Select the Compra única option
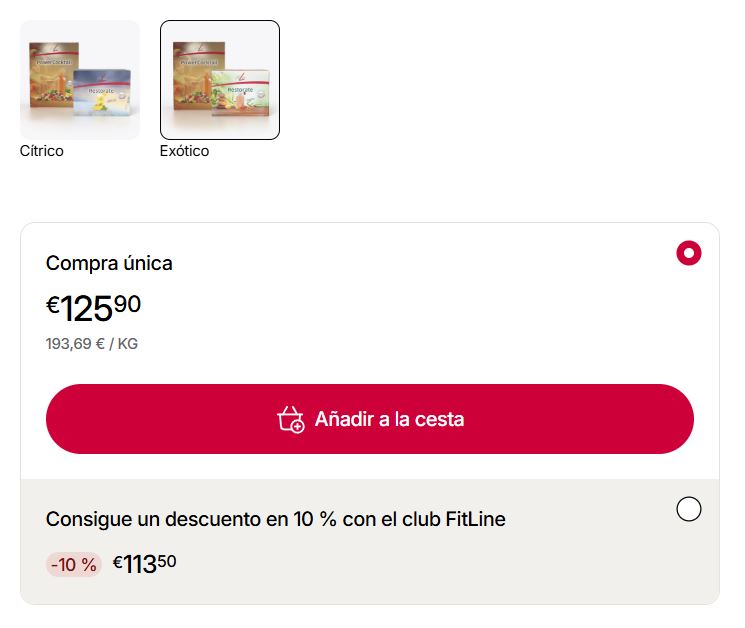745x628 pixels. point(688,253)
